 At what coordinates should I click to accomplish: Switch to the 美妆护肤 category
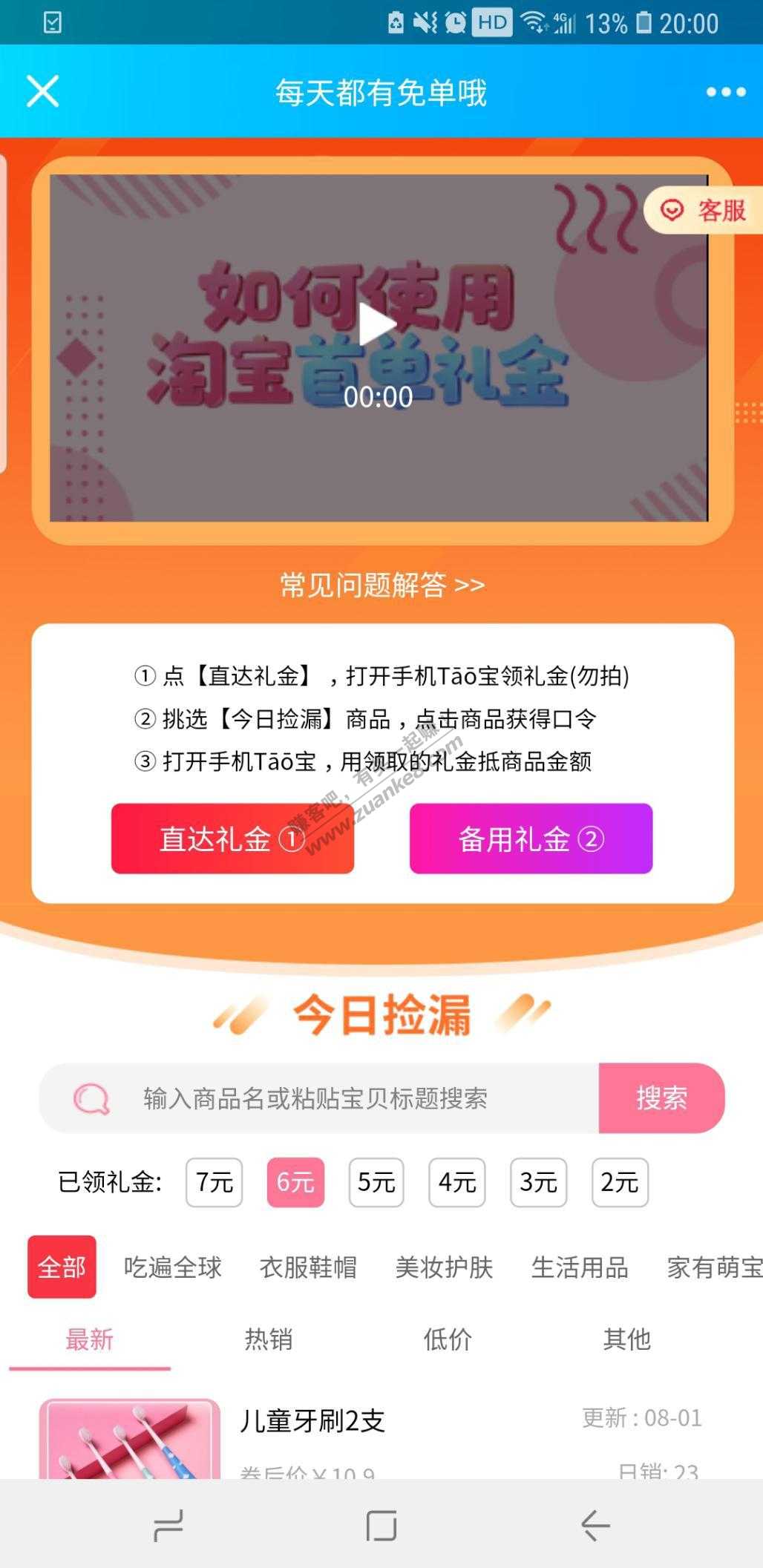444,1267
